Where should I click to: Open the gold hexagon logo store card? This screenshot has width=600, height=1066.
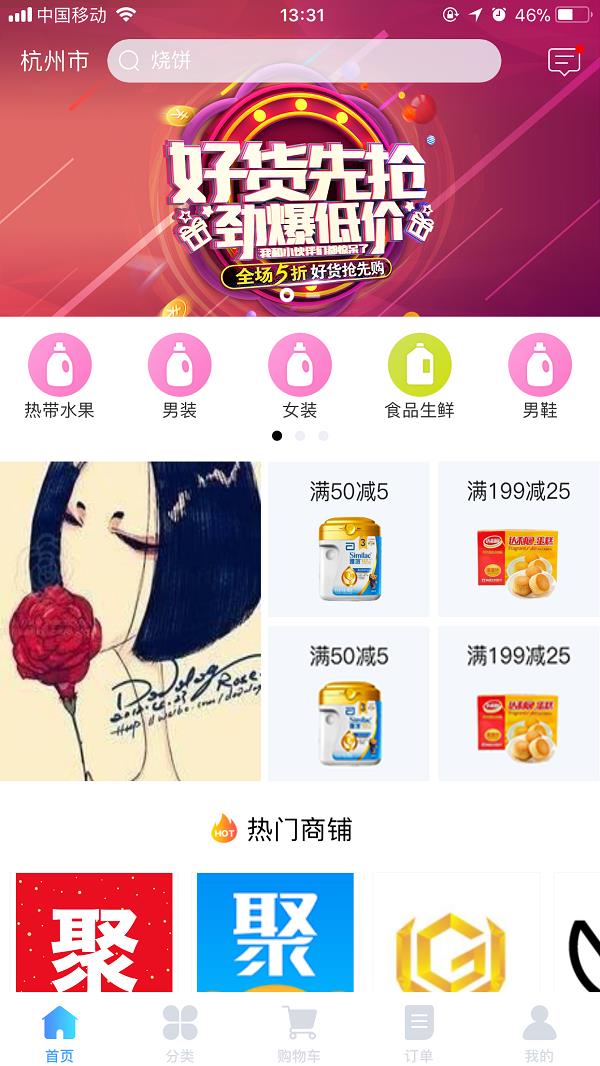[456, 932]
